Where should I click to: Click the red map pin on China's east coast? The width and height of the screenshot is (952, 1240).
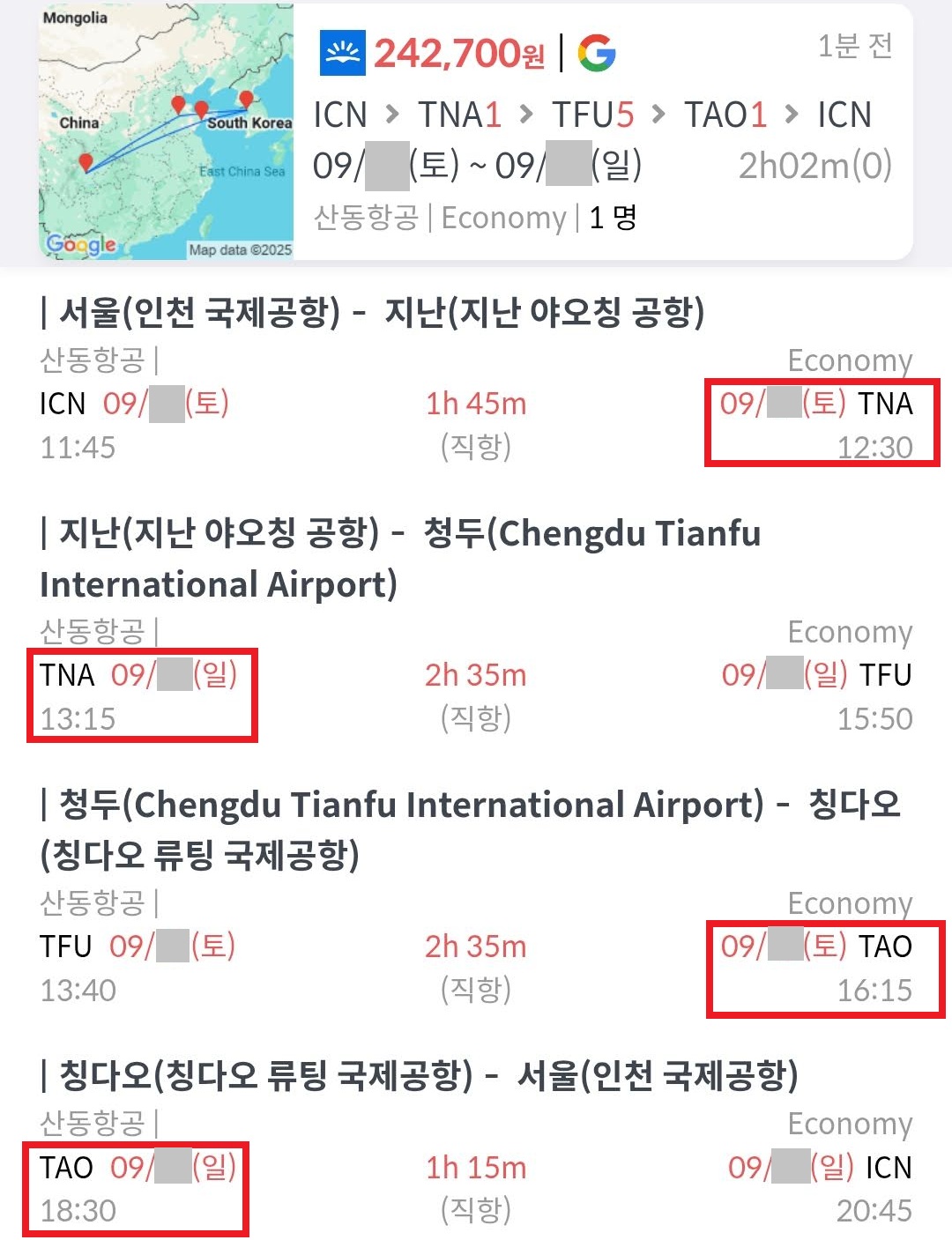point(201,108)
